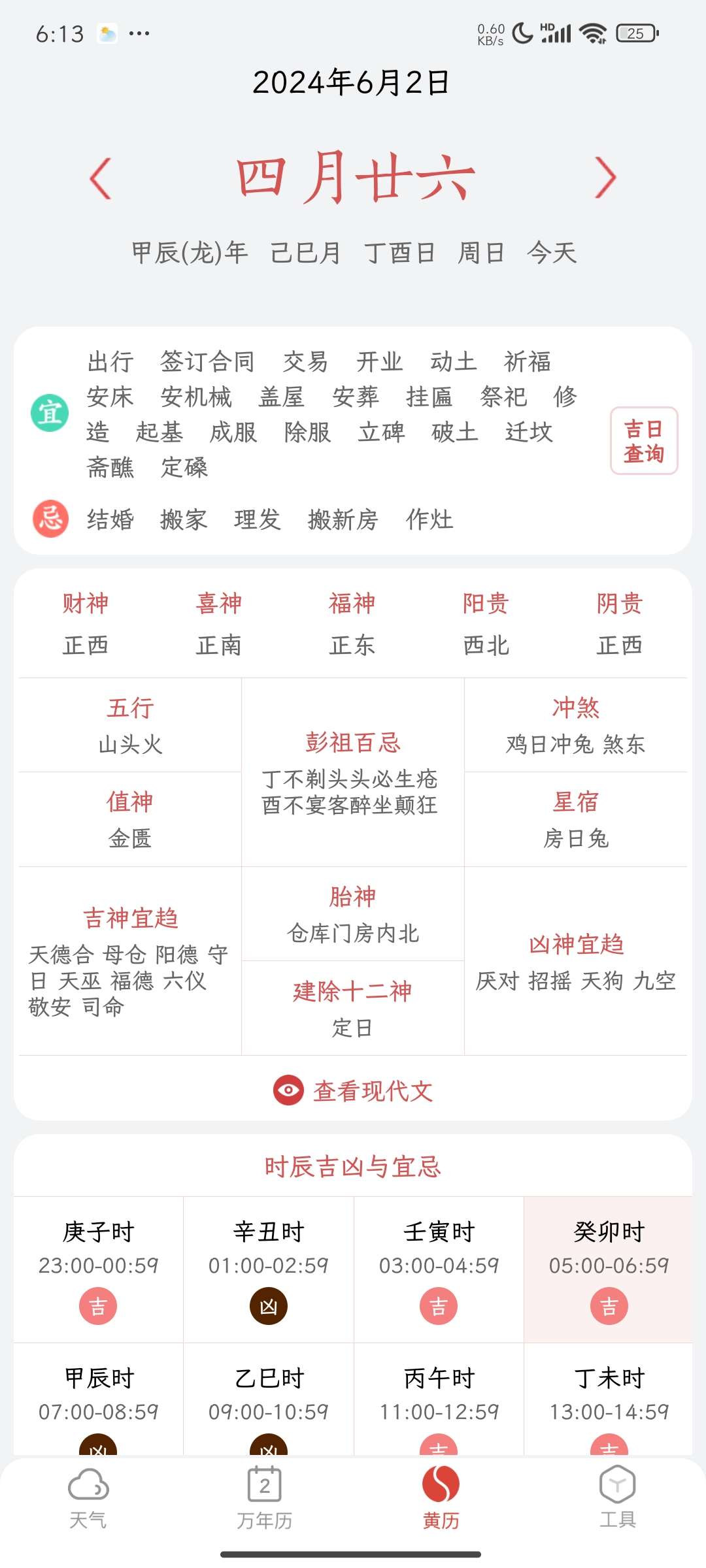Open the 2024年6月2日 date picker
Viewport: 706px width, 1568px height.
click(351, 83)
